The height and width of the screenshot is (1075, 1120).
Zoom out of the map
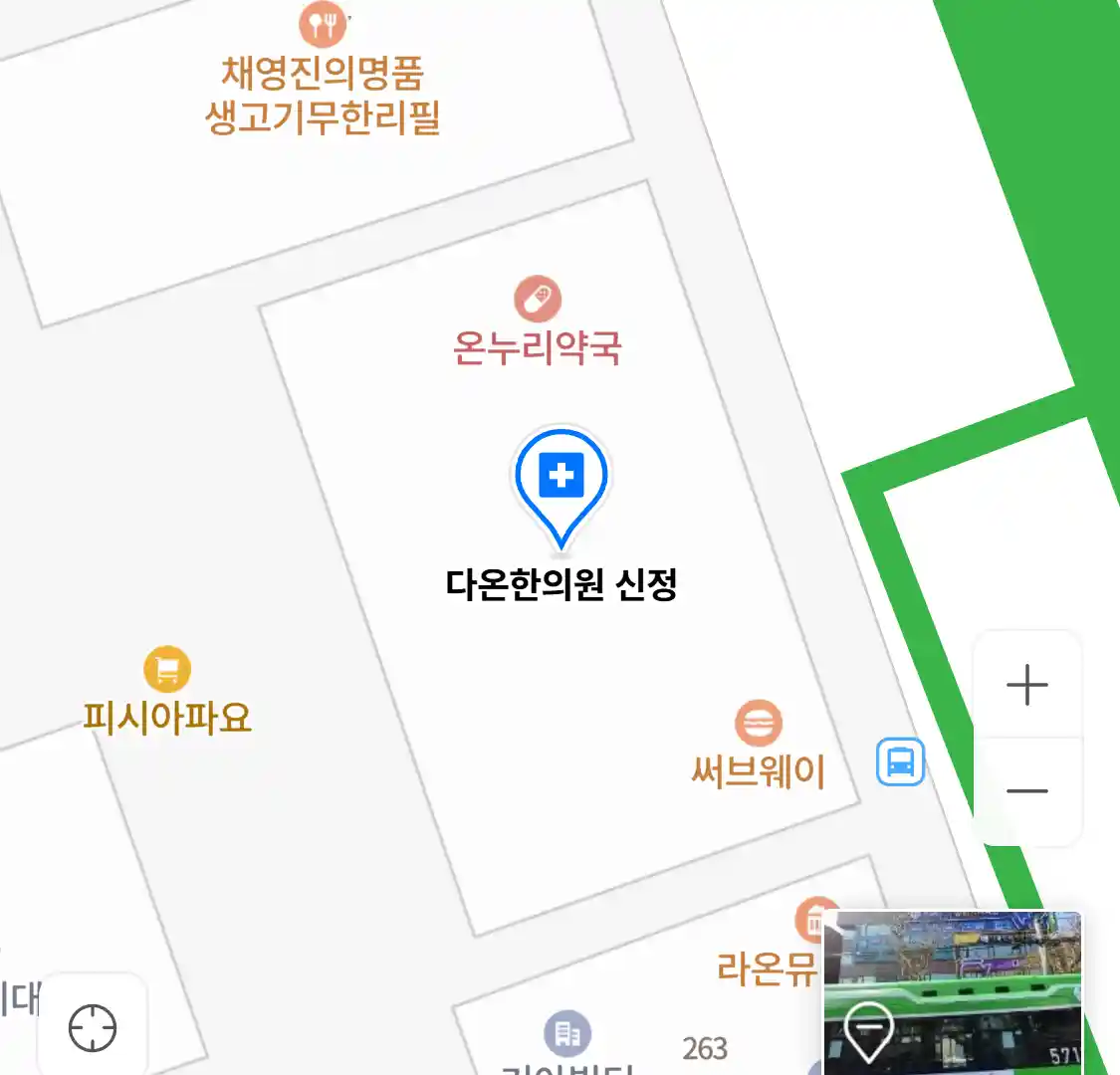pyautogui.click(x=1027, y=791)
